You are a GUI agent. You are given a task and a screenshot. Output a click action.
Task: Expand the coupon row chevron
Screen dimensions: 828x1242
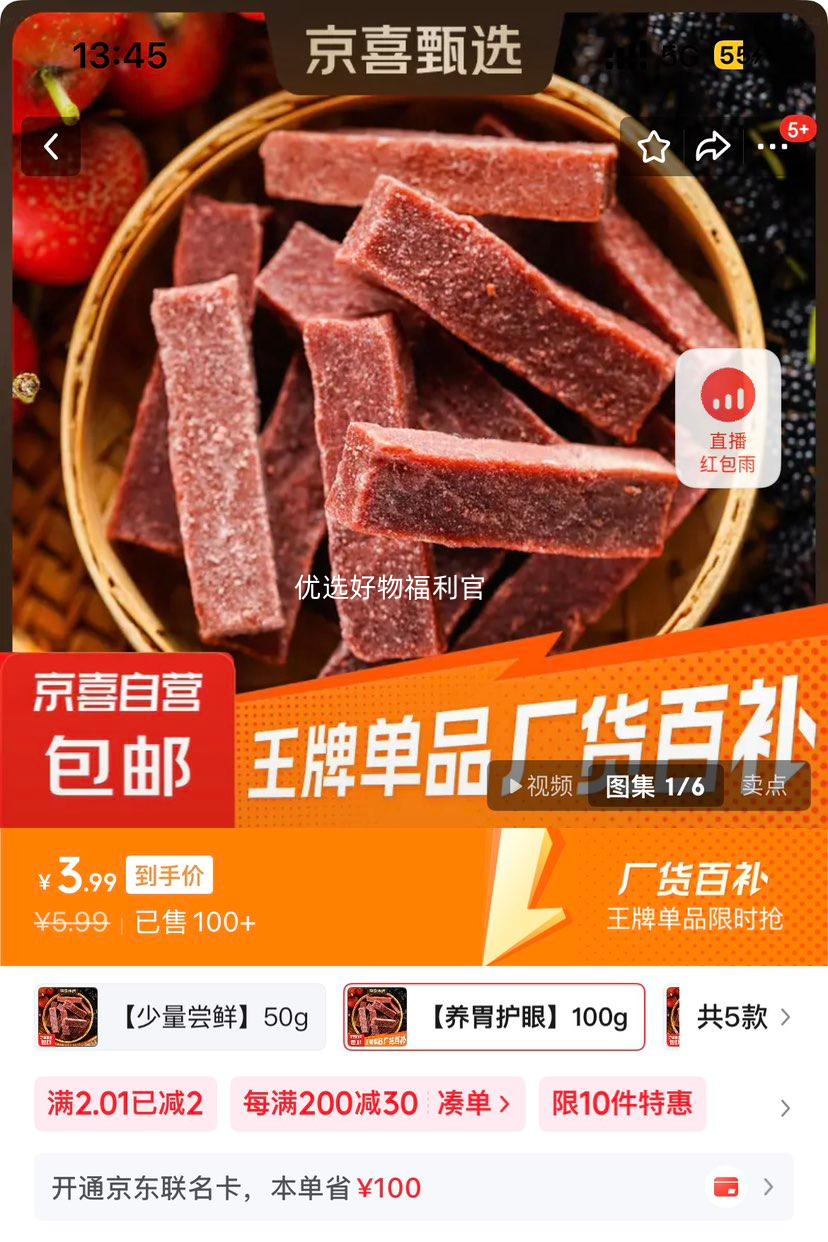coord(786,1106)
